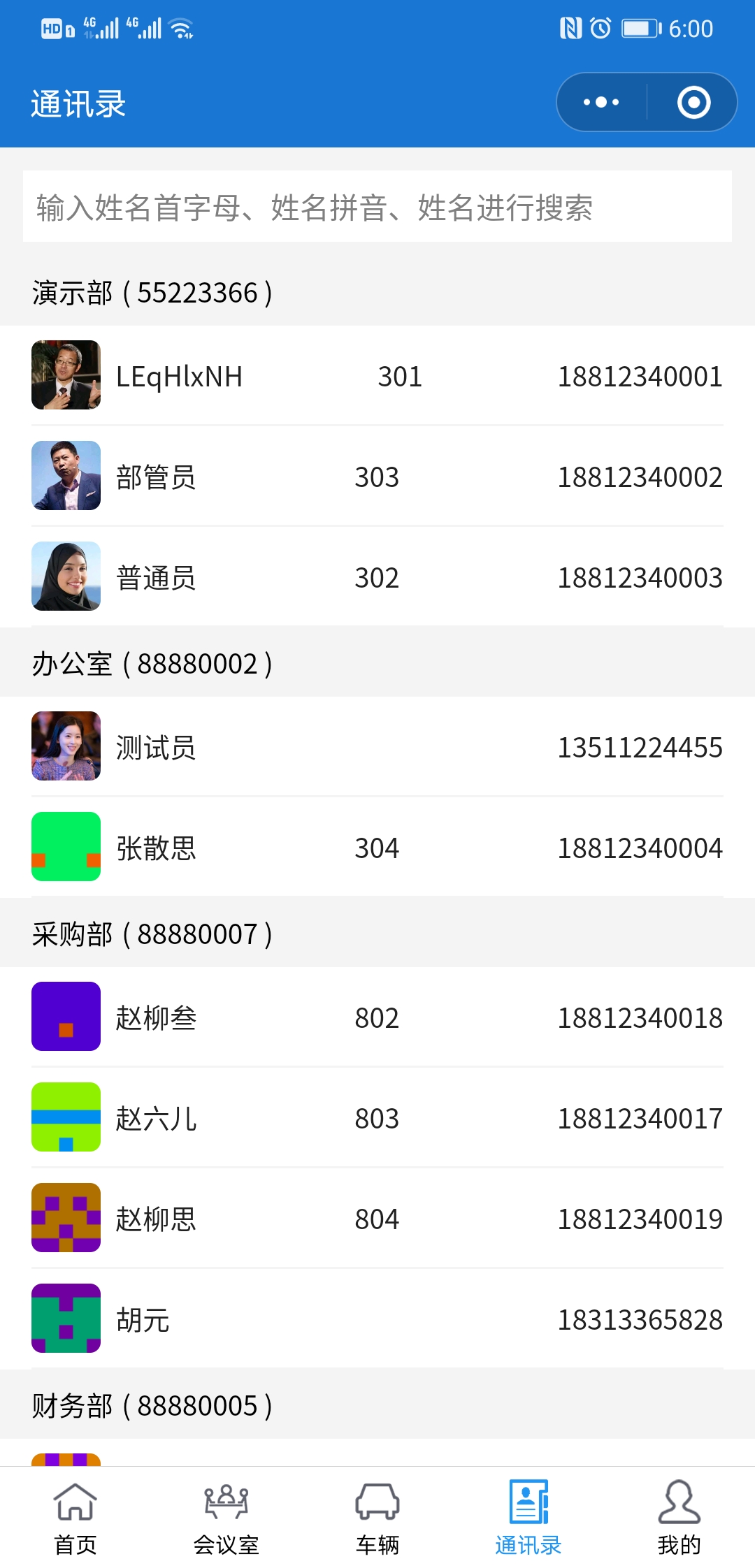Select contact 普通员

pos(377,577)
